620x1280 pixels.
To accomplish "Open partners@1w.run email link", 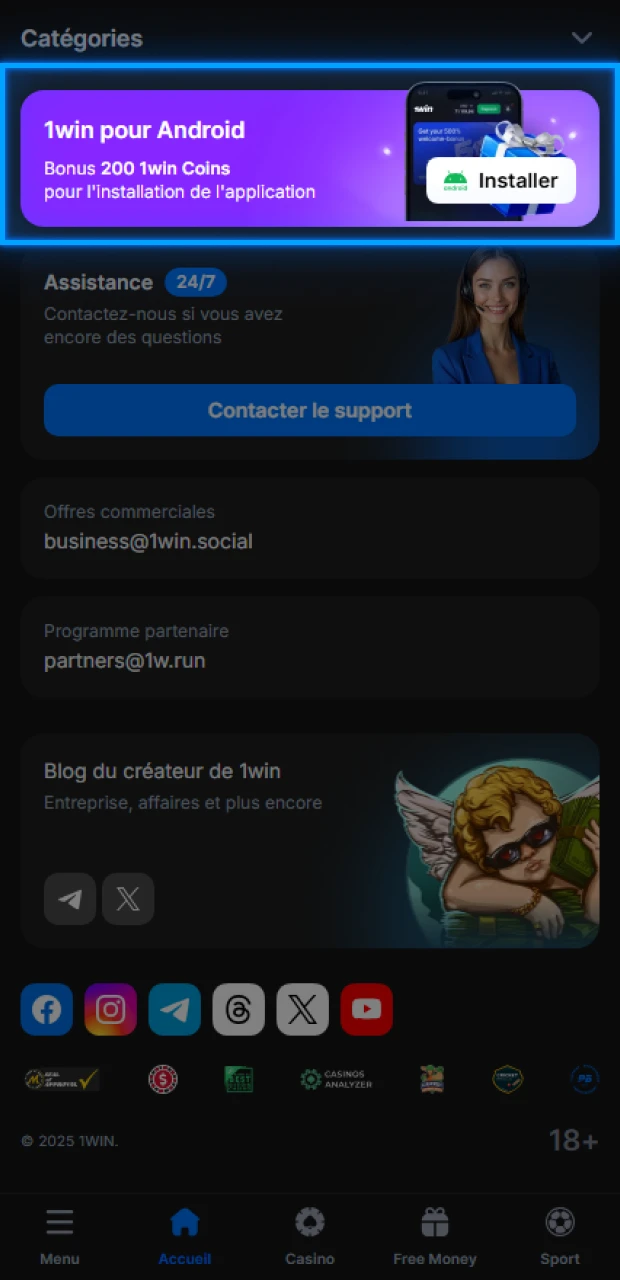I will click(x=125, y=661).
